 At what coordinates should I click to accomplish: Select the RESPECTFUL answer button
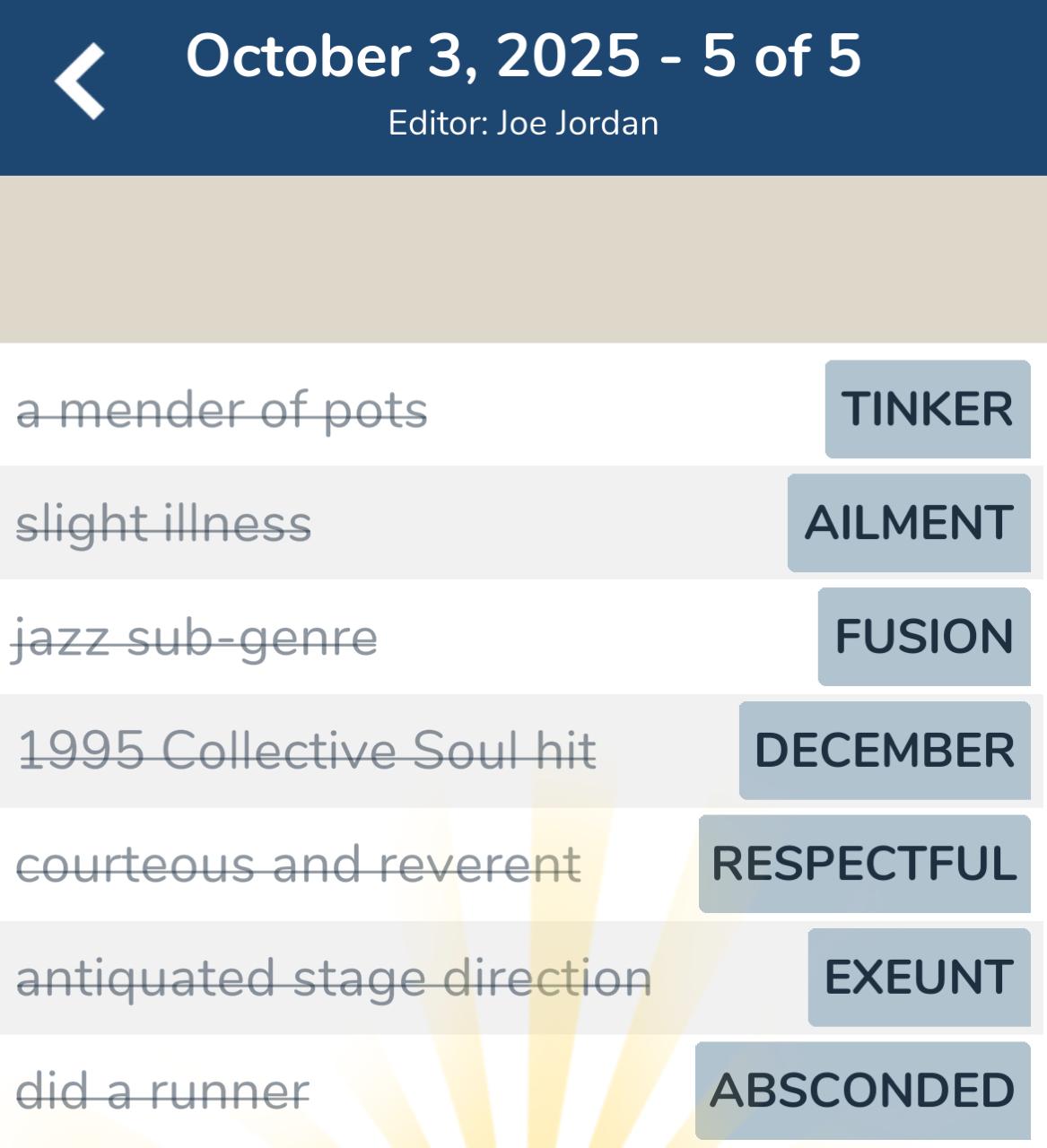[x=864, y=864]
